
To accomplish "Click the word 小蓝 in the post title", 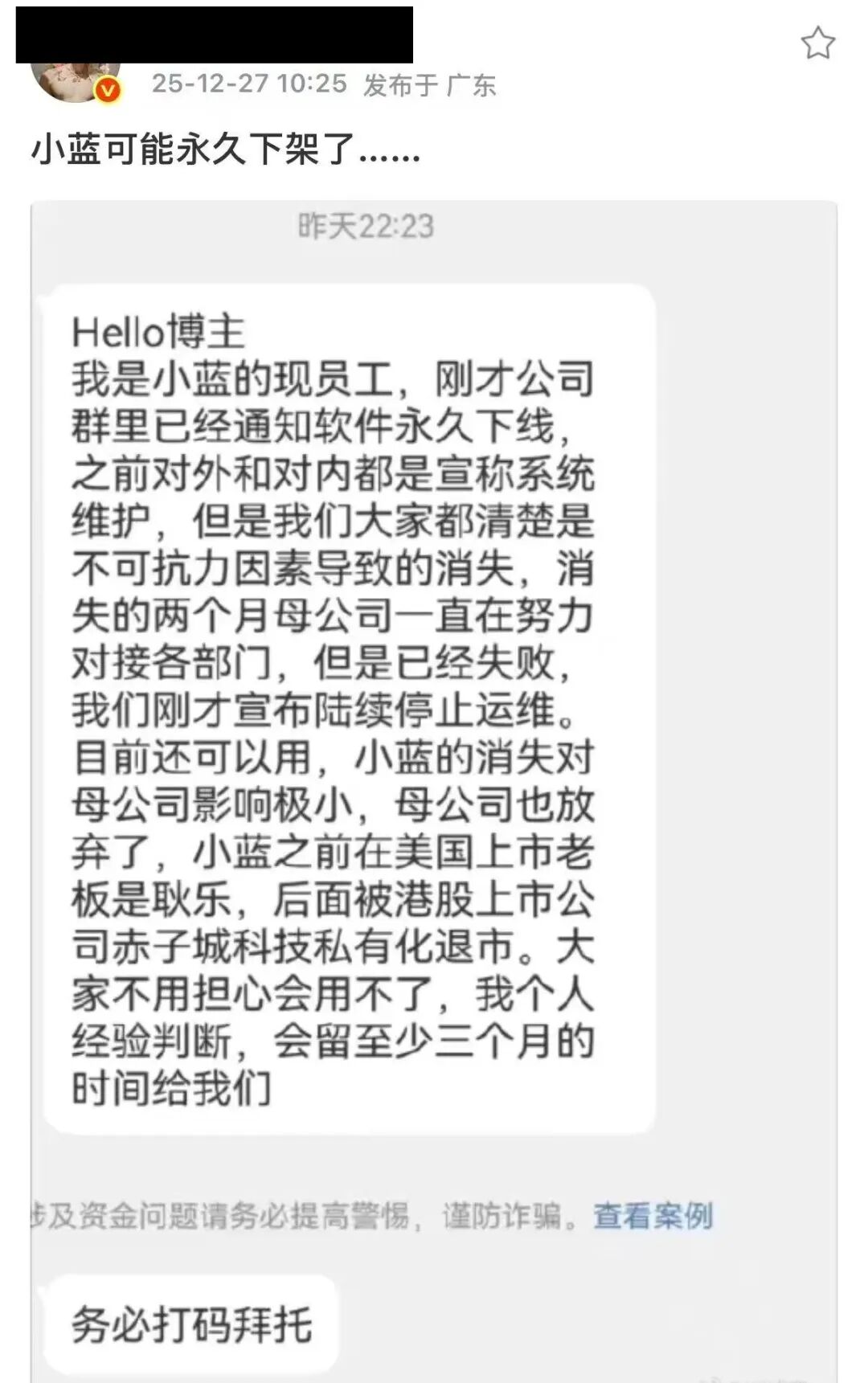I will click(x=64, y=149).
